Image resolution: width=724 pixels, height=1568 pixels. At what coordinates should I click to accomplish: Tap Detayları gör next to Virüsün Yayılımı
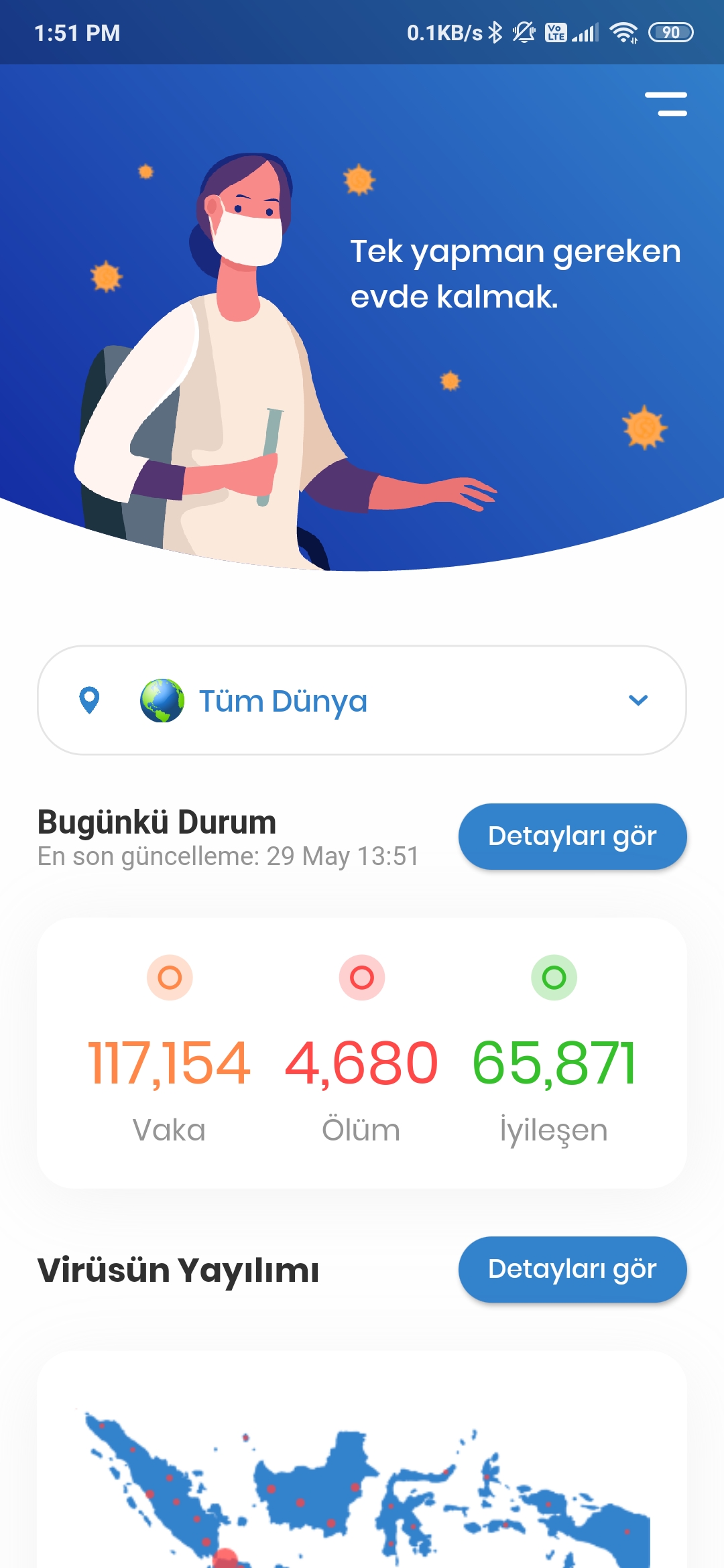pos(572,1269)
